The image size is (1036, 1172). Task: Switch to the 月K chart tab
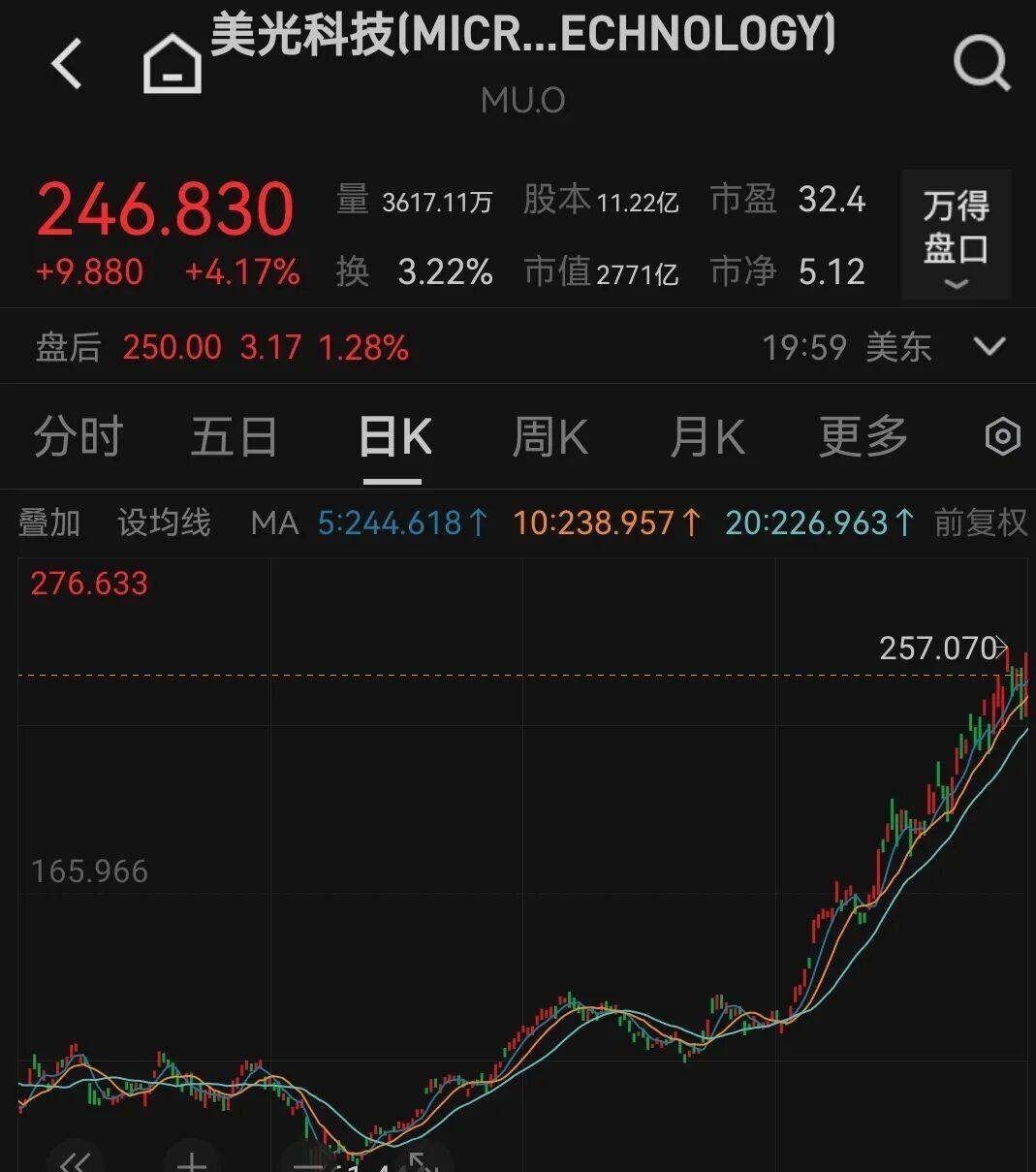coord(706,437)
